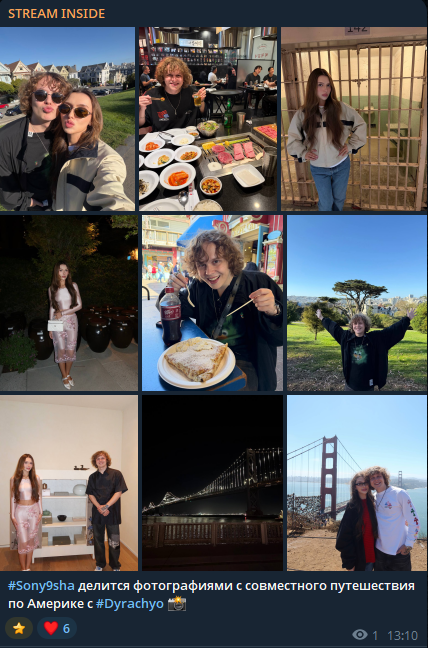Tap the #Sony9sha hashtag
This screenshot has height=648, width=428.
pyautogui.click(x=41, y=586)
